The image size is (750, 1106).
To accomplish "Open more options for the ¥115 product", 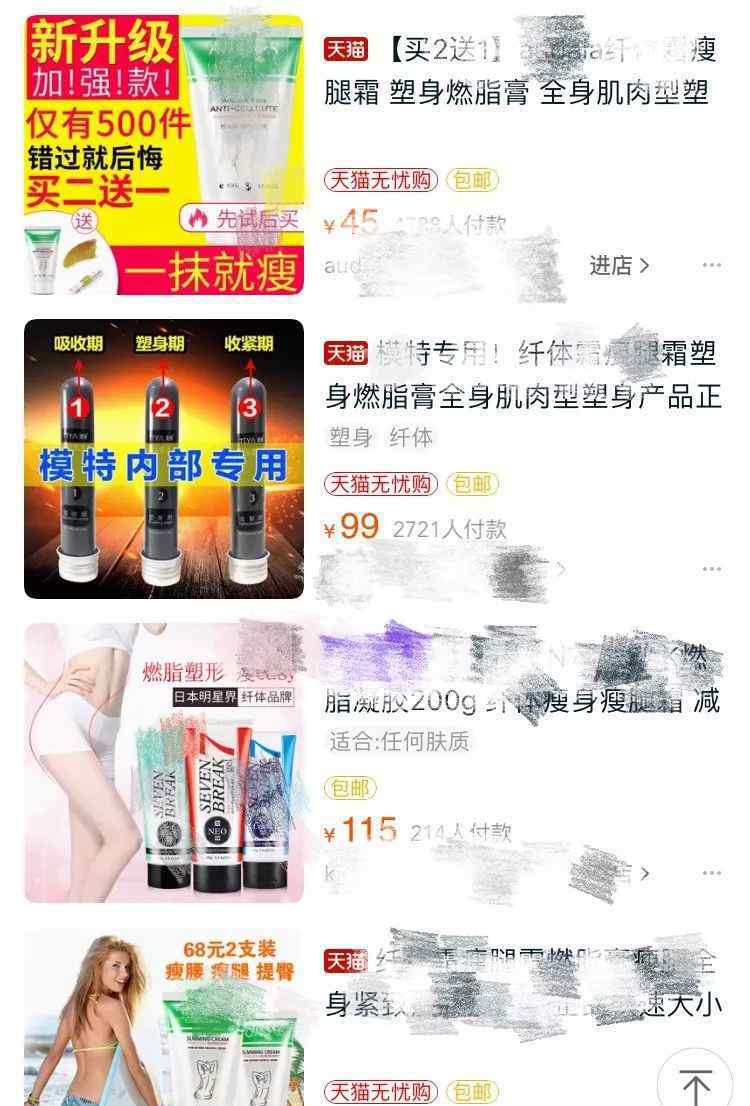I will pyautogui.click(x=711, y=873).
